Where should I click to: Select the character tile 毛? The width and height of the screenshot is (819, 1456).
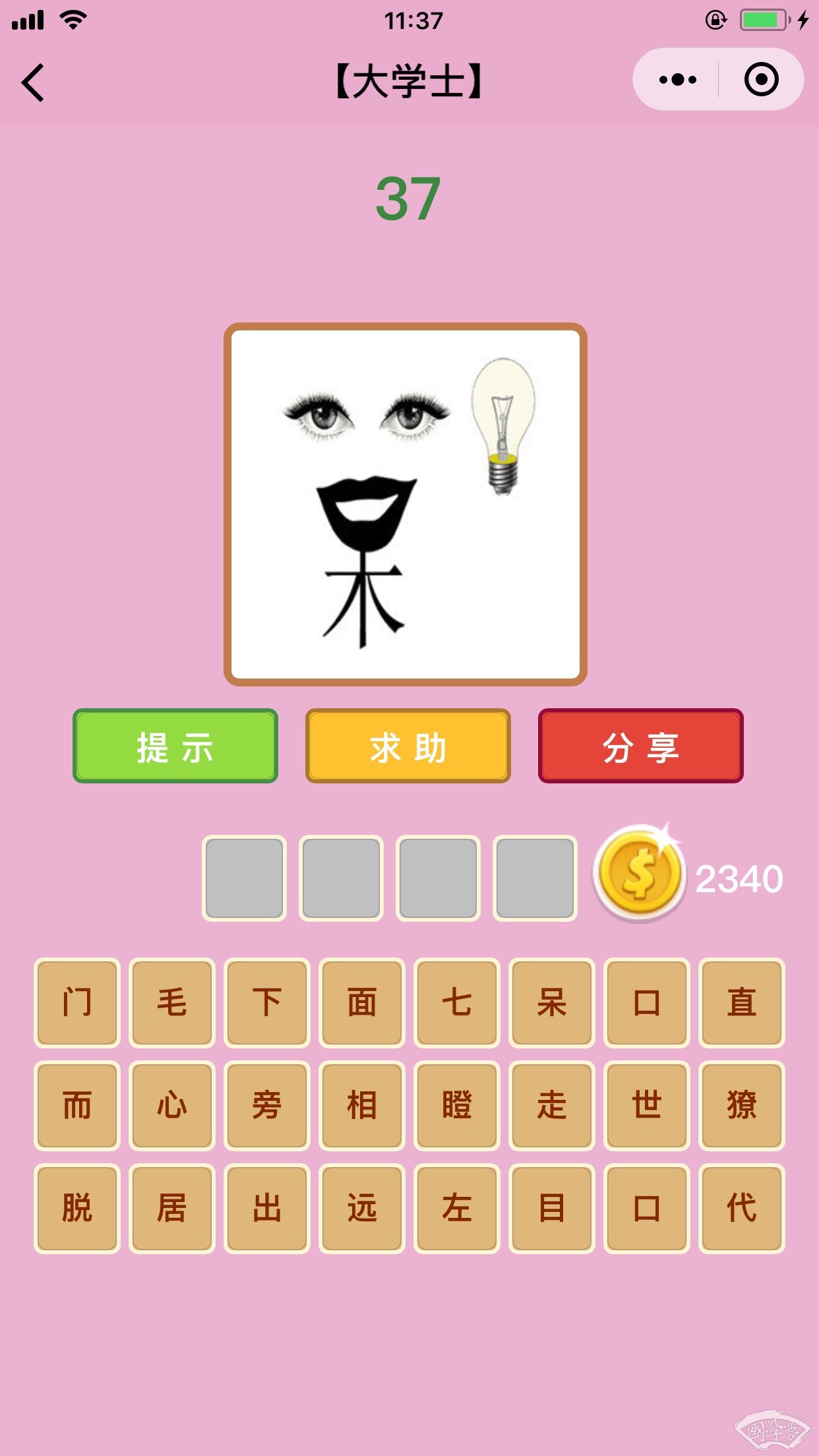coord(172,1002)
